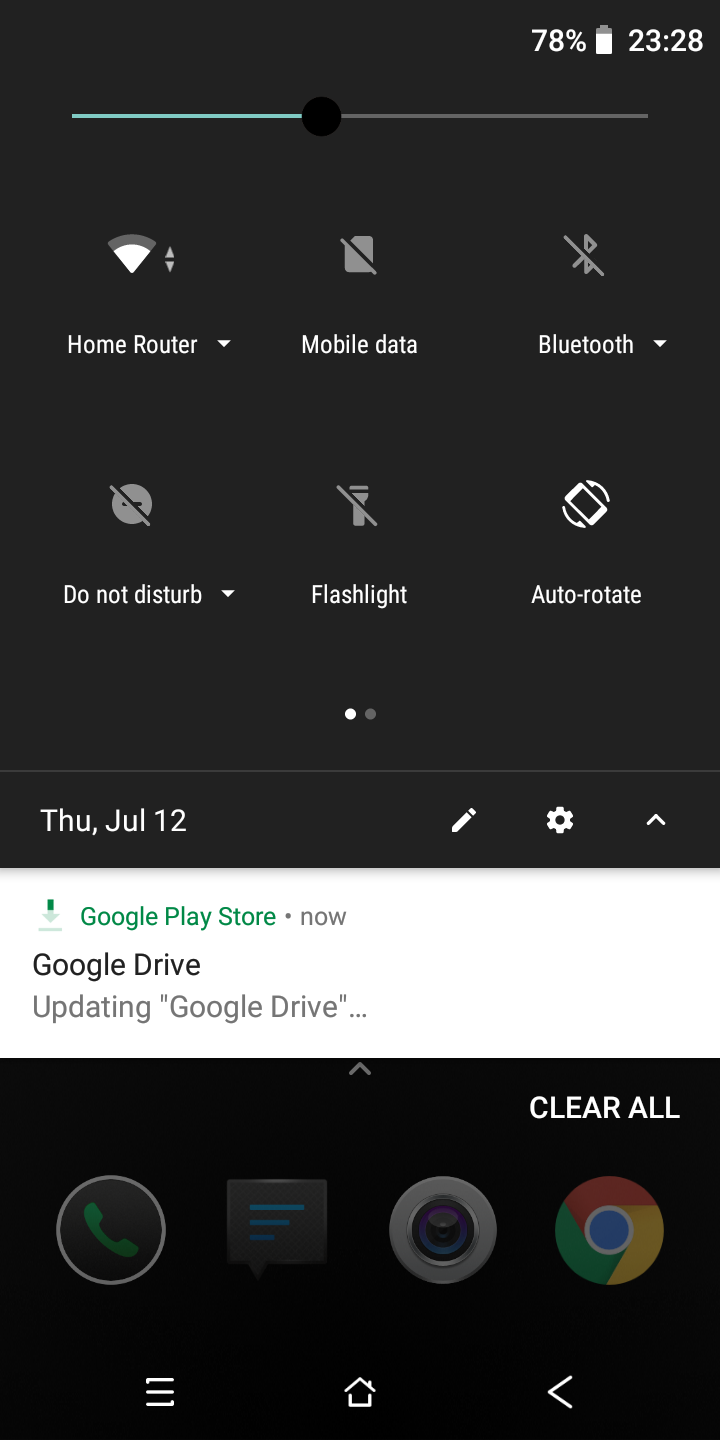Edit quick settings with the pencil icon
This screenshot has height=1440, width=720.
[x=464, y=821]
